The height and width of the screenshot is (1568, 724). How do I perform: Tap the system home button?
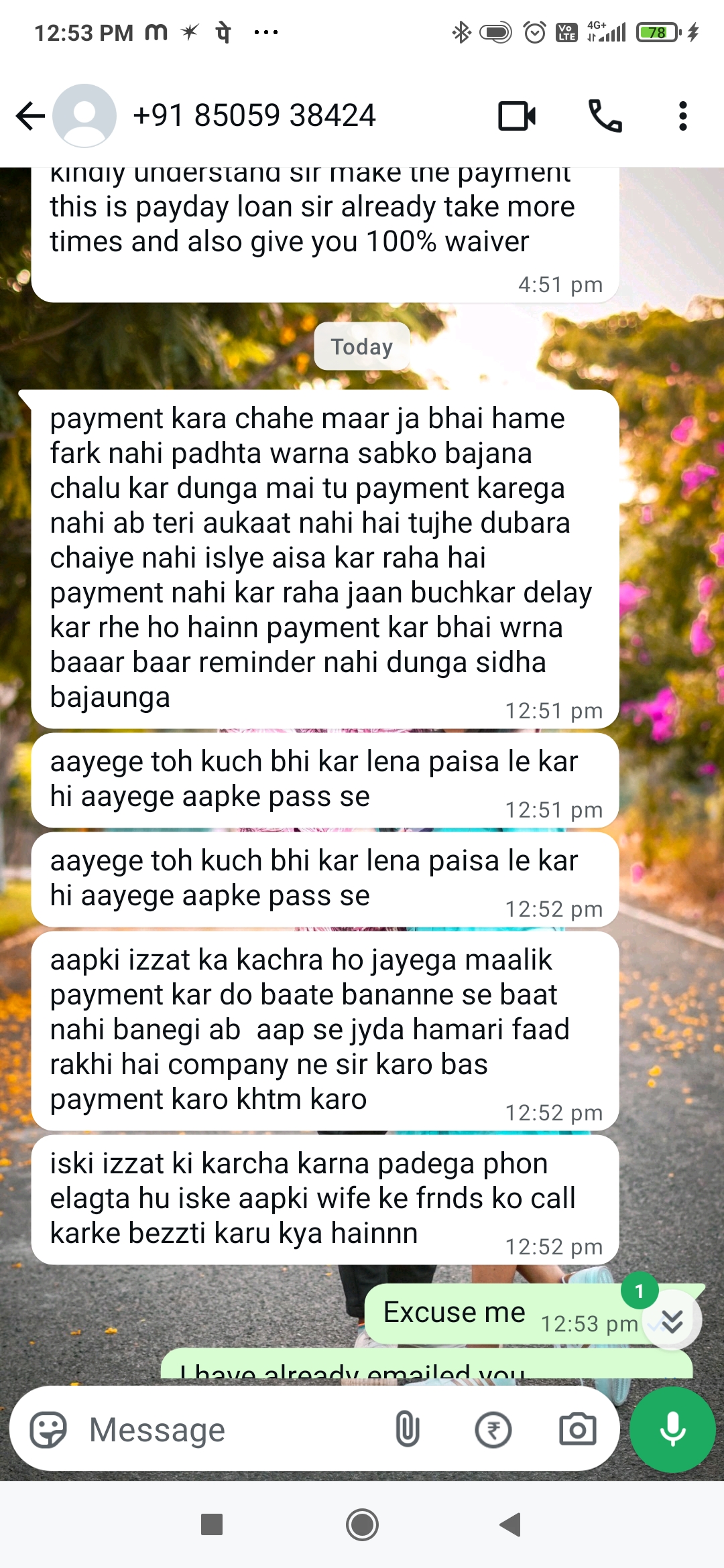pos(362,1525)
